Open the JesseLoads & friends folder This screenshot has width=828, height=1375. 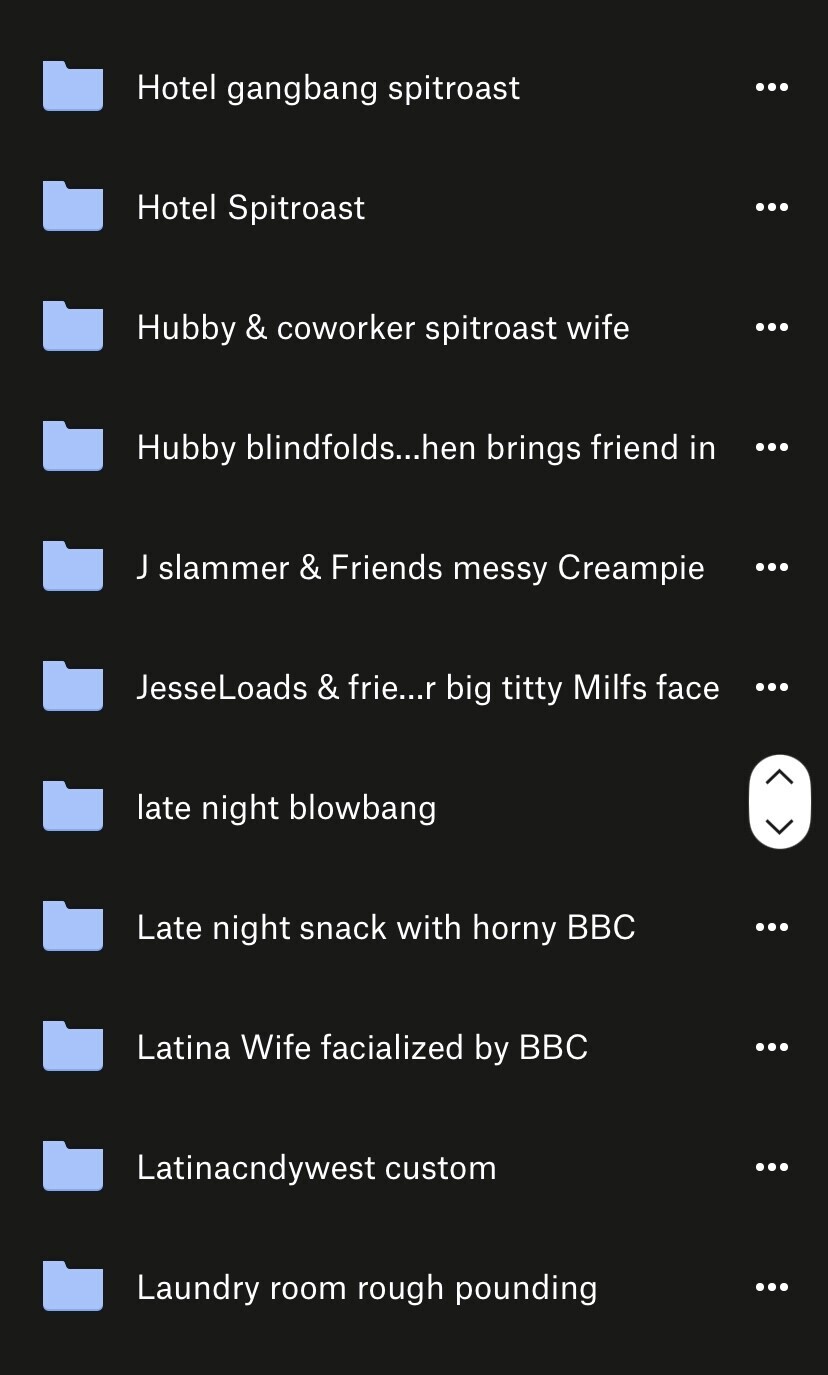tap(427, 688)
